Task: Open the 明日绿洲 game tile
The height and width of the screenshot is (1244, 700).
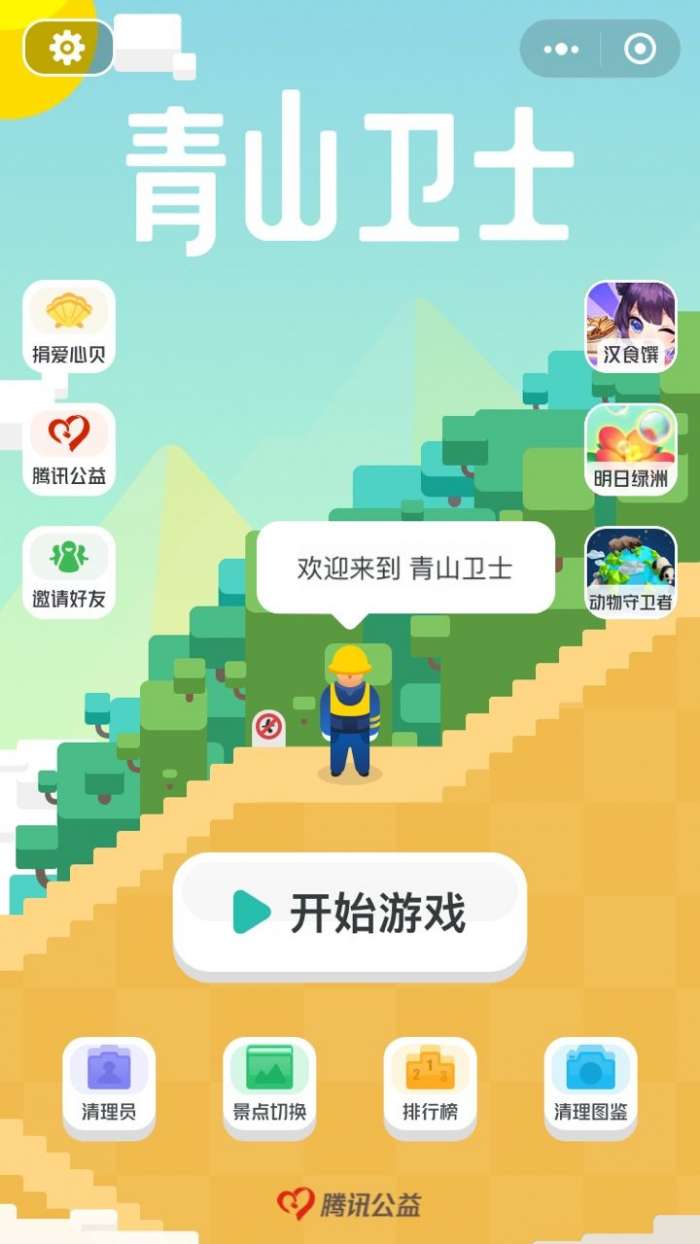Action: pos(631,449)
